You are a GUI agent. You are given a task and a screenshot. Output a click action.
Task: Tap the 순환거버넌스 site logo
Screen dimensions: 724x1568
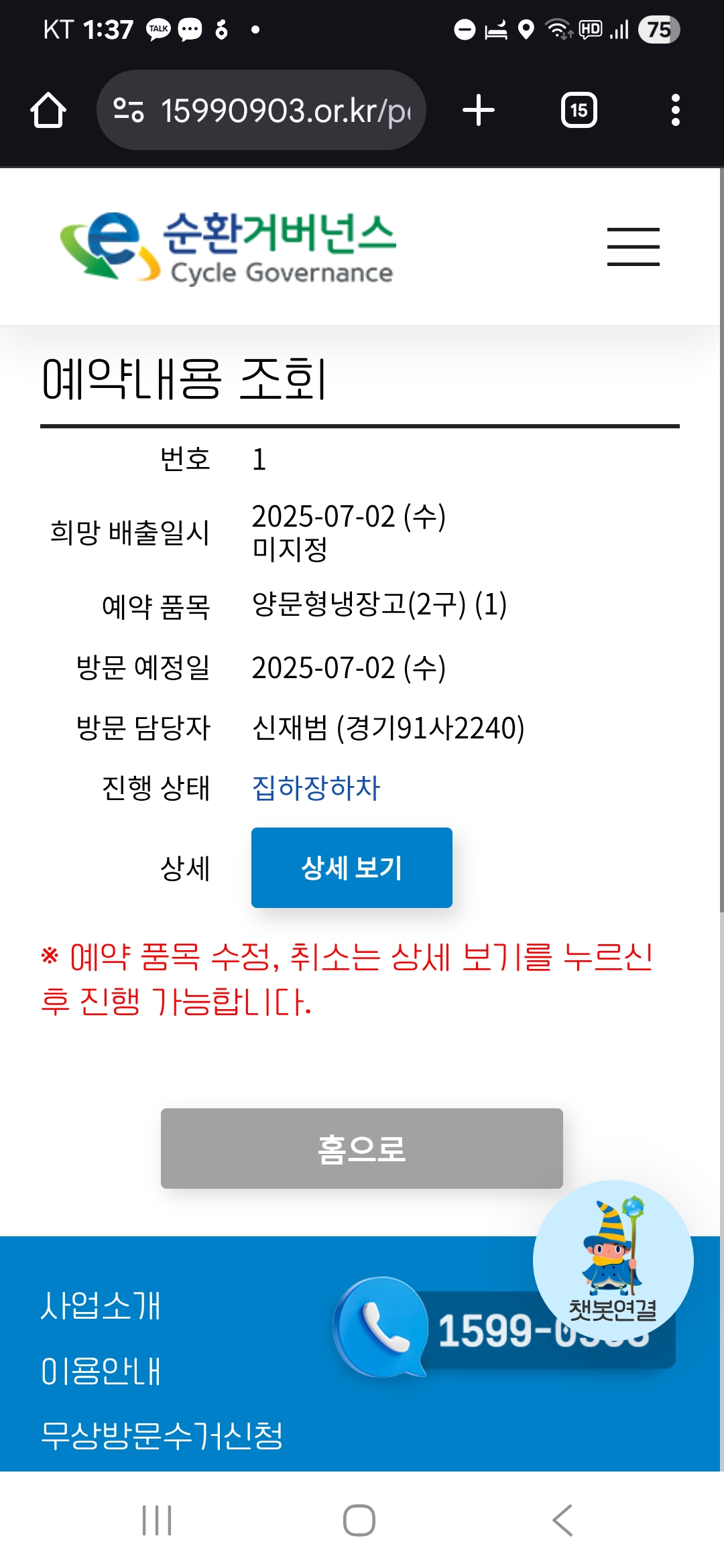point(228,247)
